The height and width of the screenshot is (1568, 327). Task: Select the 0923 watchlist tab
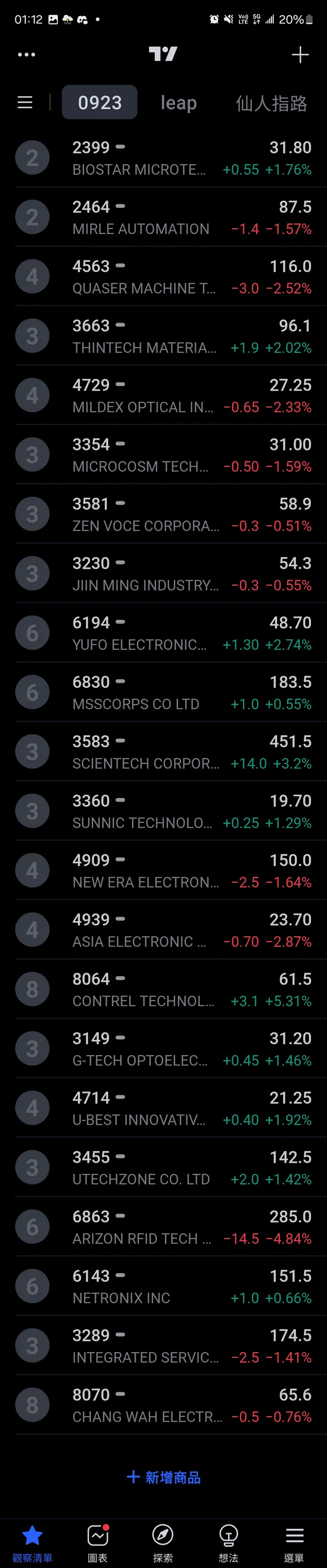coord(100,102)
